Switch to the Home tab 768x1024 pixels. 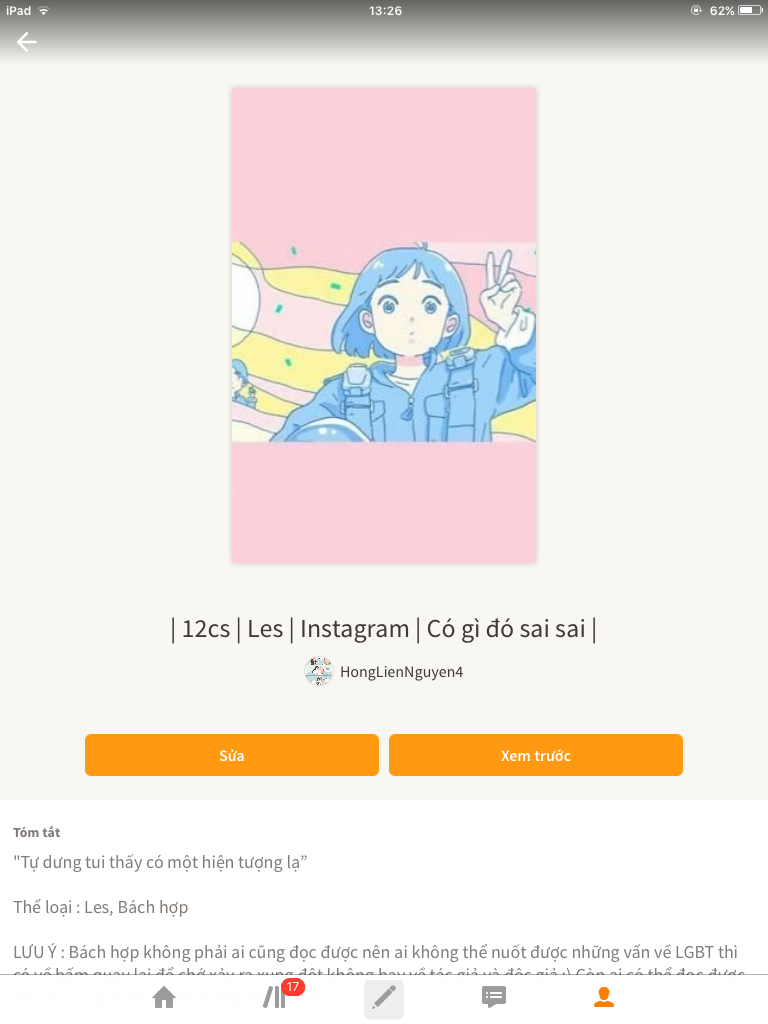pos(164,997)
